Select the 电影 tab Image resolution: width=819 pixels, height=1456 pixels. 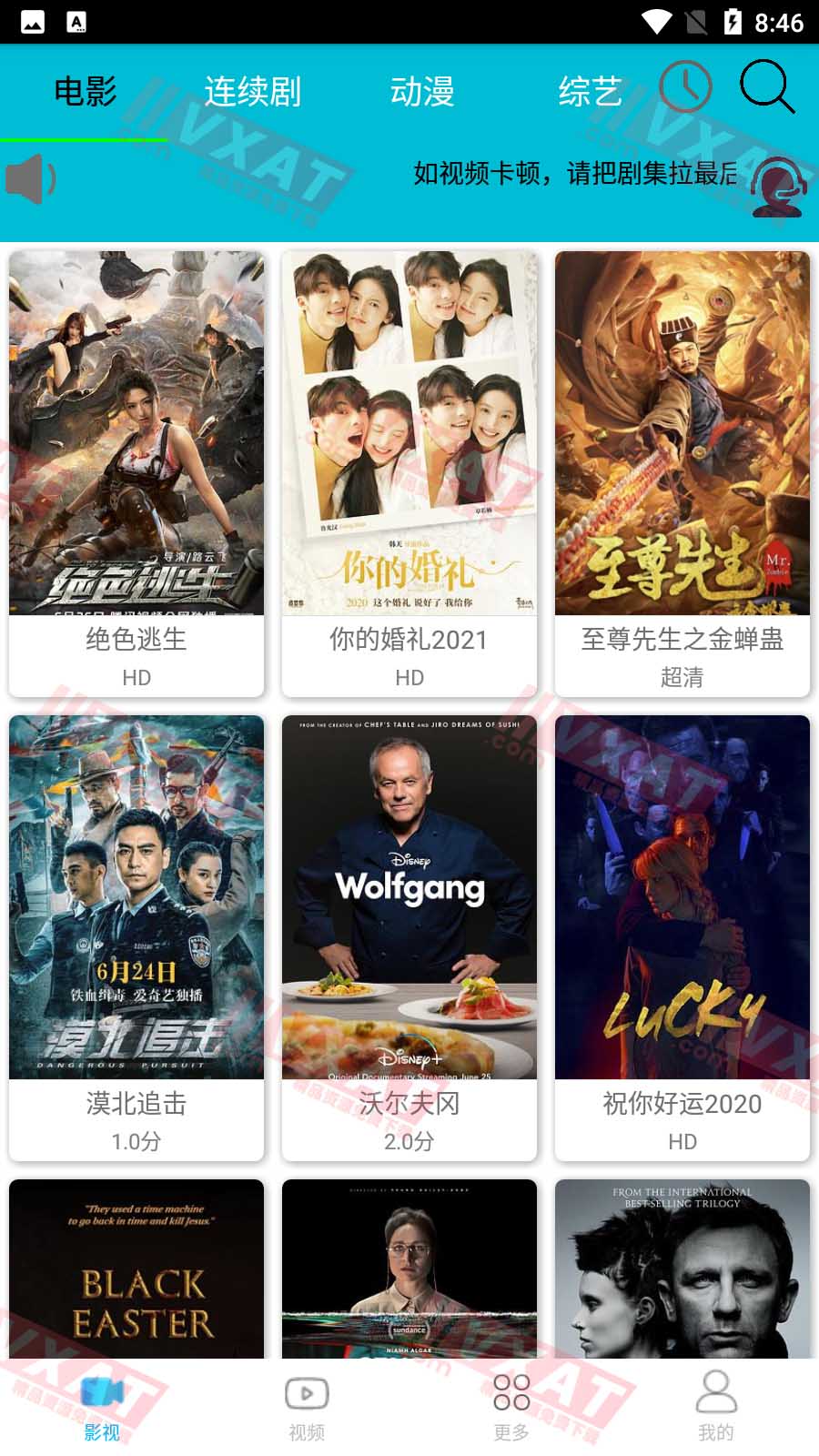click(x=85, y=92)
